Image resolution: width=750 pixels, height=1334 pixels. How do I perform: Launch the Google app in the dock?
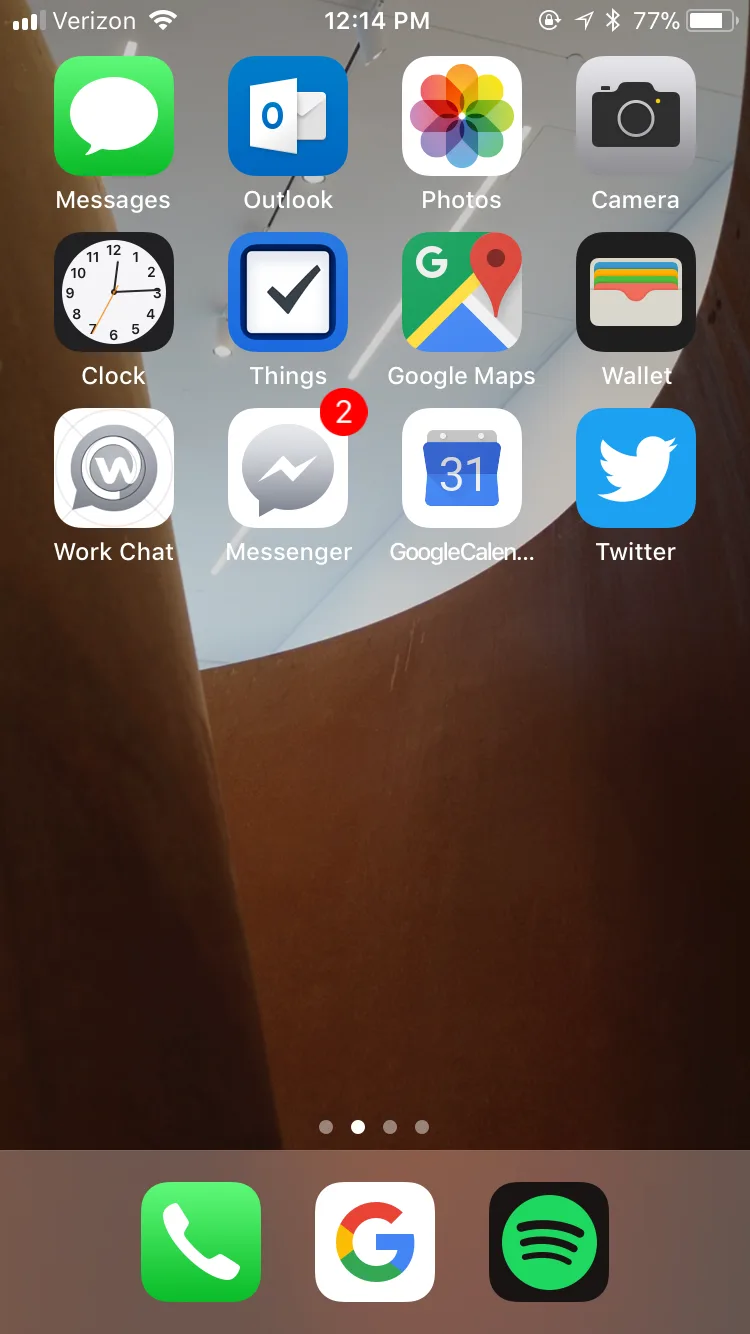pyautogui.click(x=375, y=1242)
